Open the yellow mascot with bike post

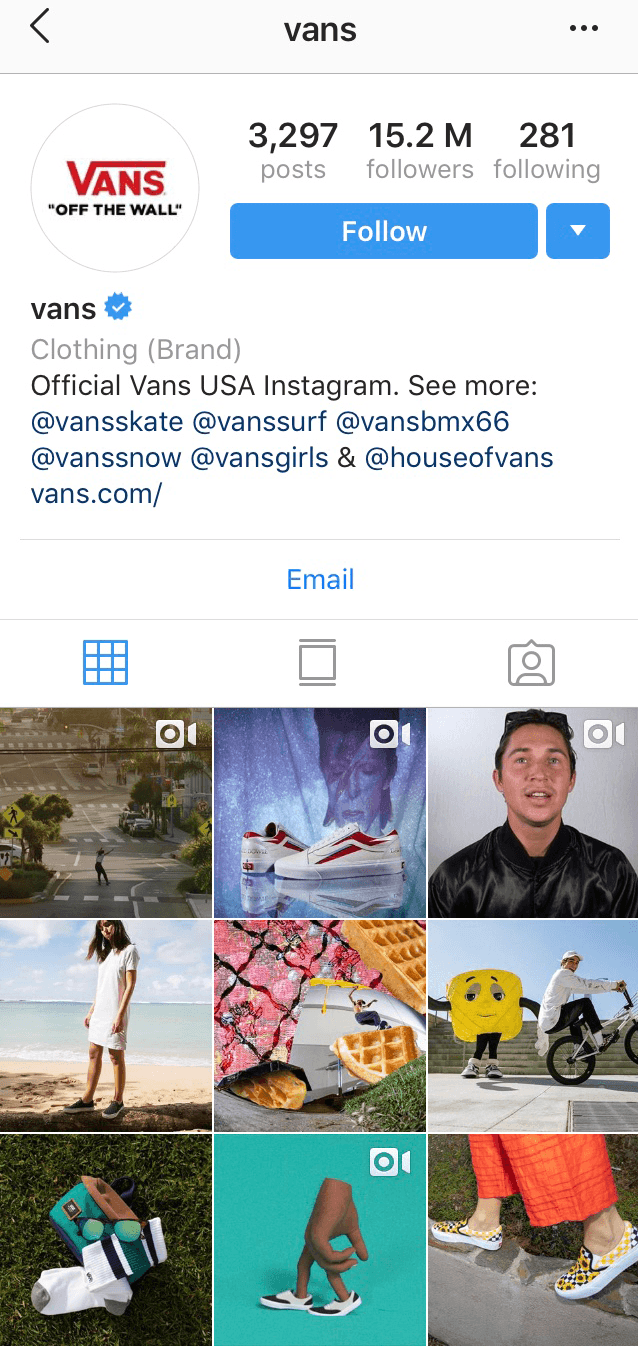click(533, 1025)
